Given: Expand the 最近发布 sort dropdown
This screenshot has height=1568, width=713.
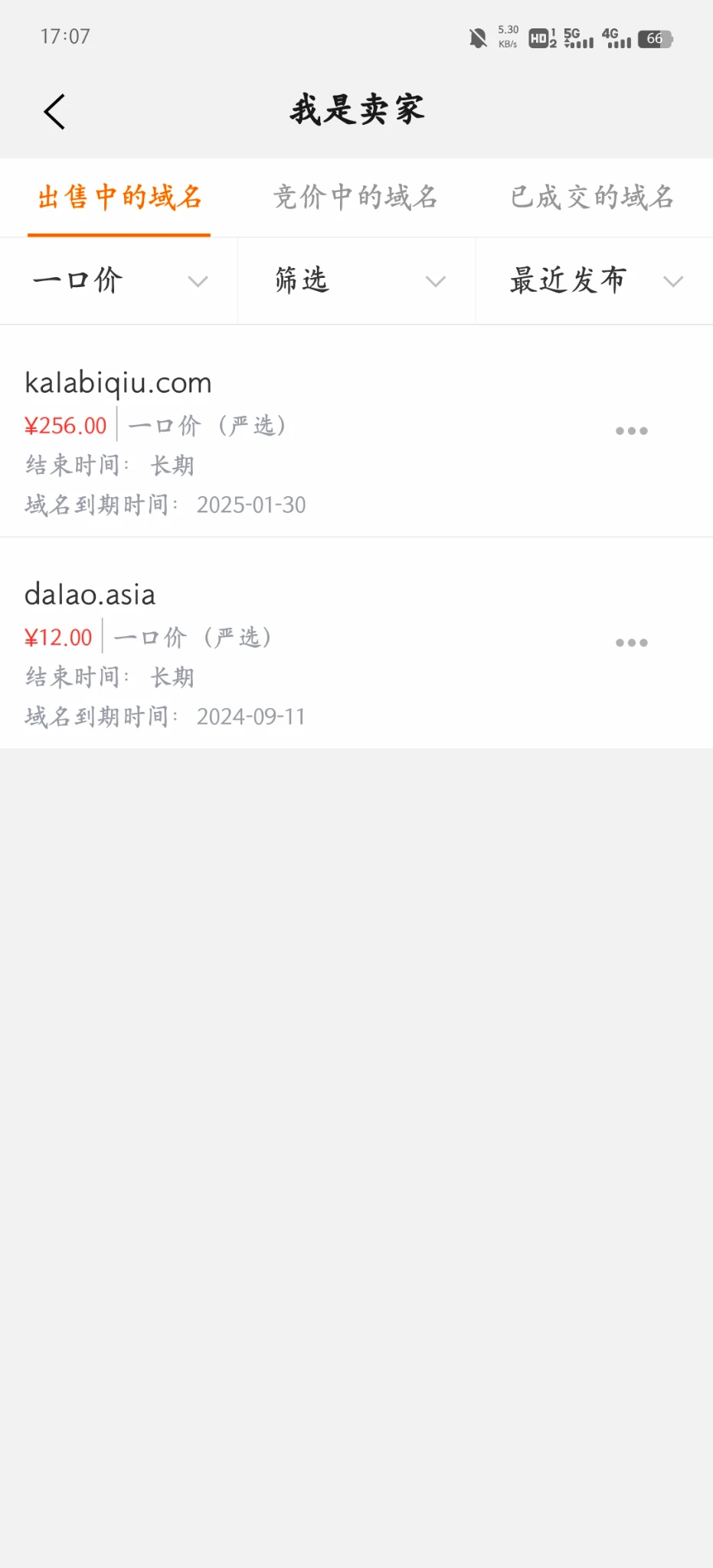Looking at the screenshot, I should 594,281.
